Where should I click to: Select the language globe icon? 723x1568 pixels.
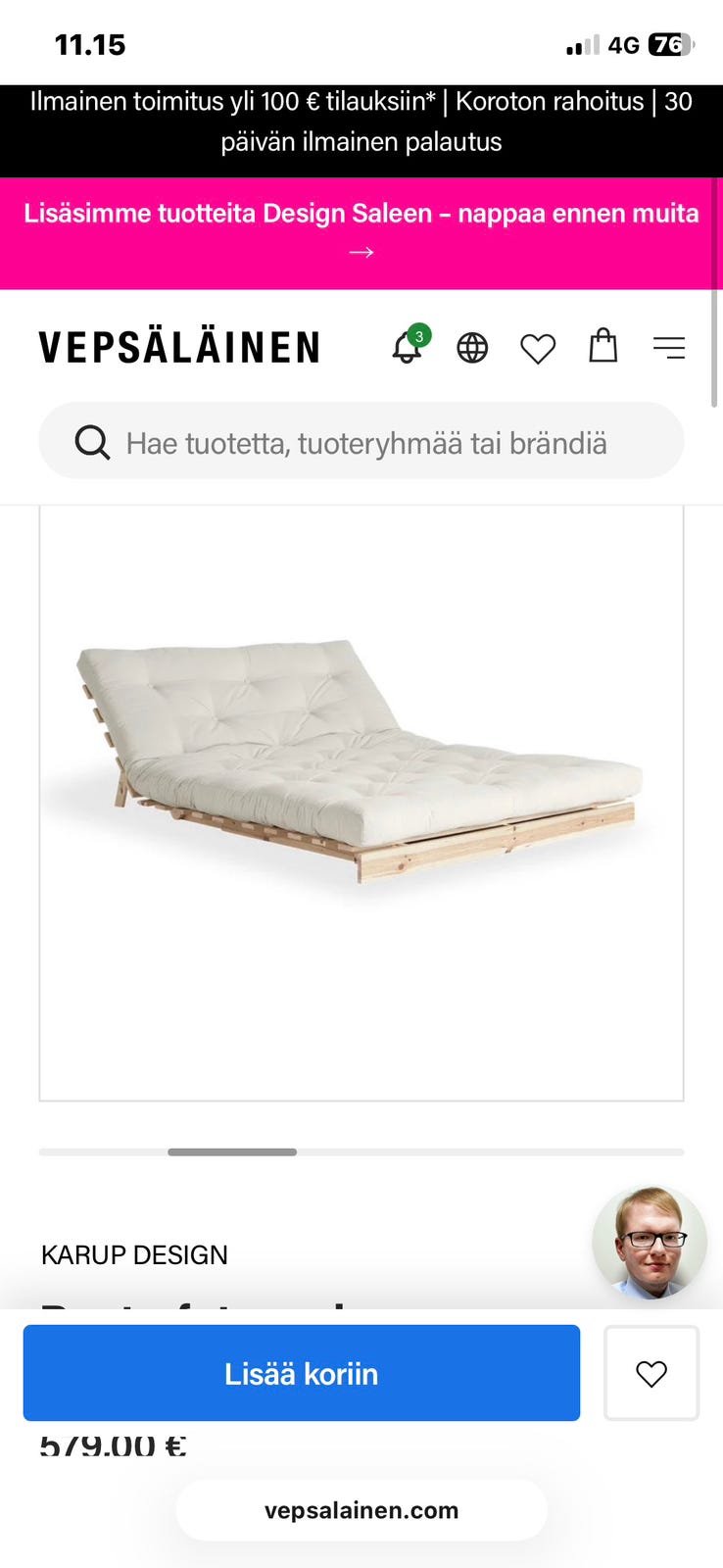click(x=471, y=347)
